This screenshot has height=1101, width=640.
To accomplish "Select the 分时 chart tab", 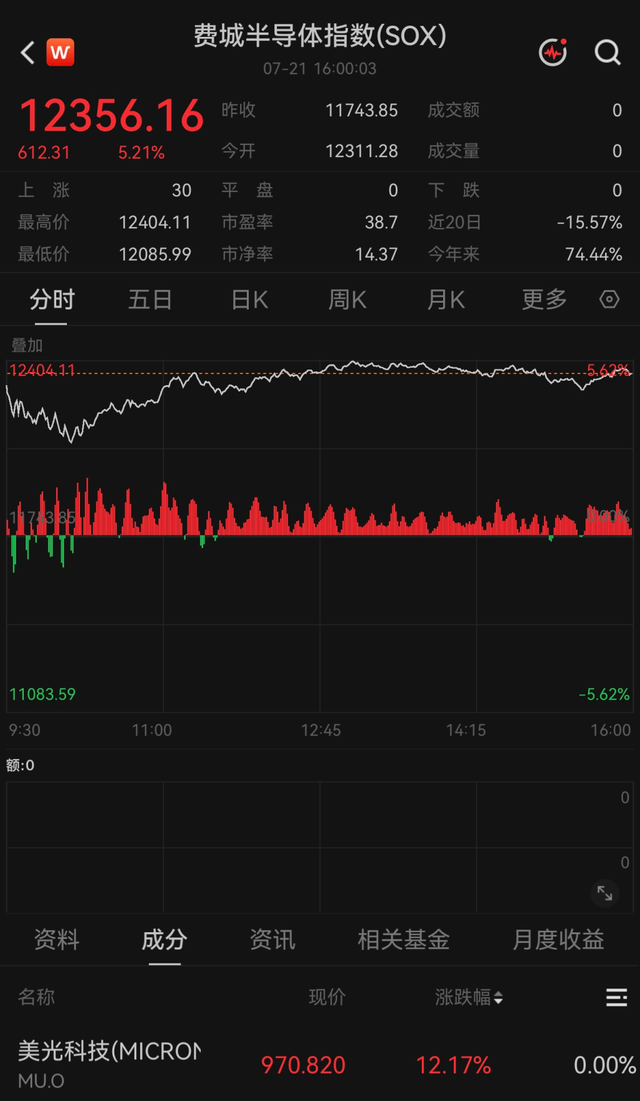I will point(52,300).
